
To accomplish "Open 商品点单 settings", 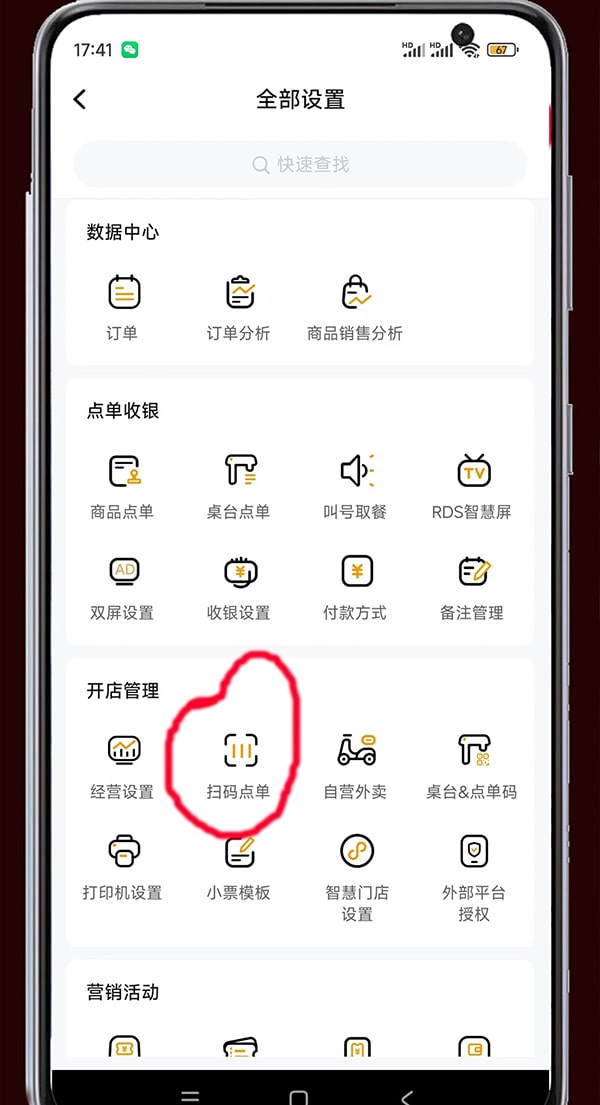I will pyautogui.click(x=123, y=485).
